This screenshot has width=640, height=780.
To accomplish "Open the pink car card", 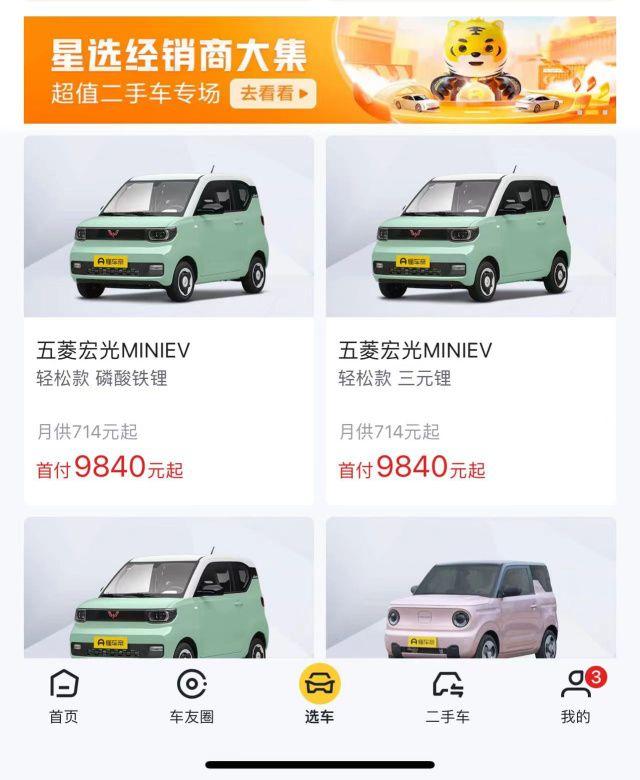I will pos(470,590).
